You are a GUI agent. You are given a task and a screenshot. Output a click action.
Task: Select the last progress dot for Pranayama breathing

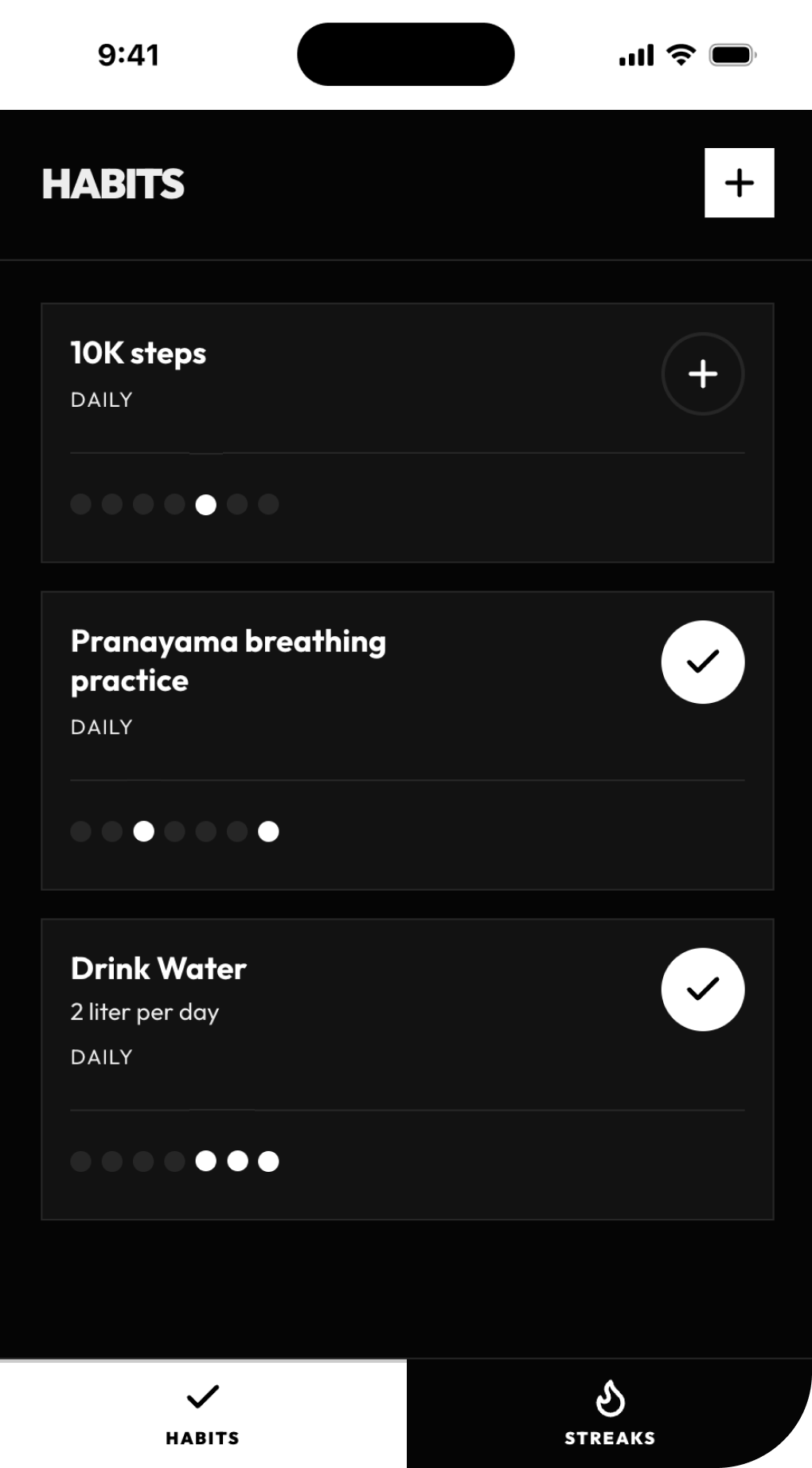pos(269,831)
